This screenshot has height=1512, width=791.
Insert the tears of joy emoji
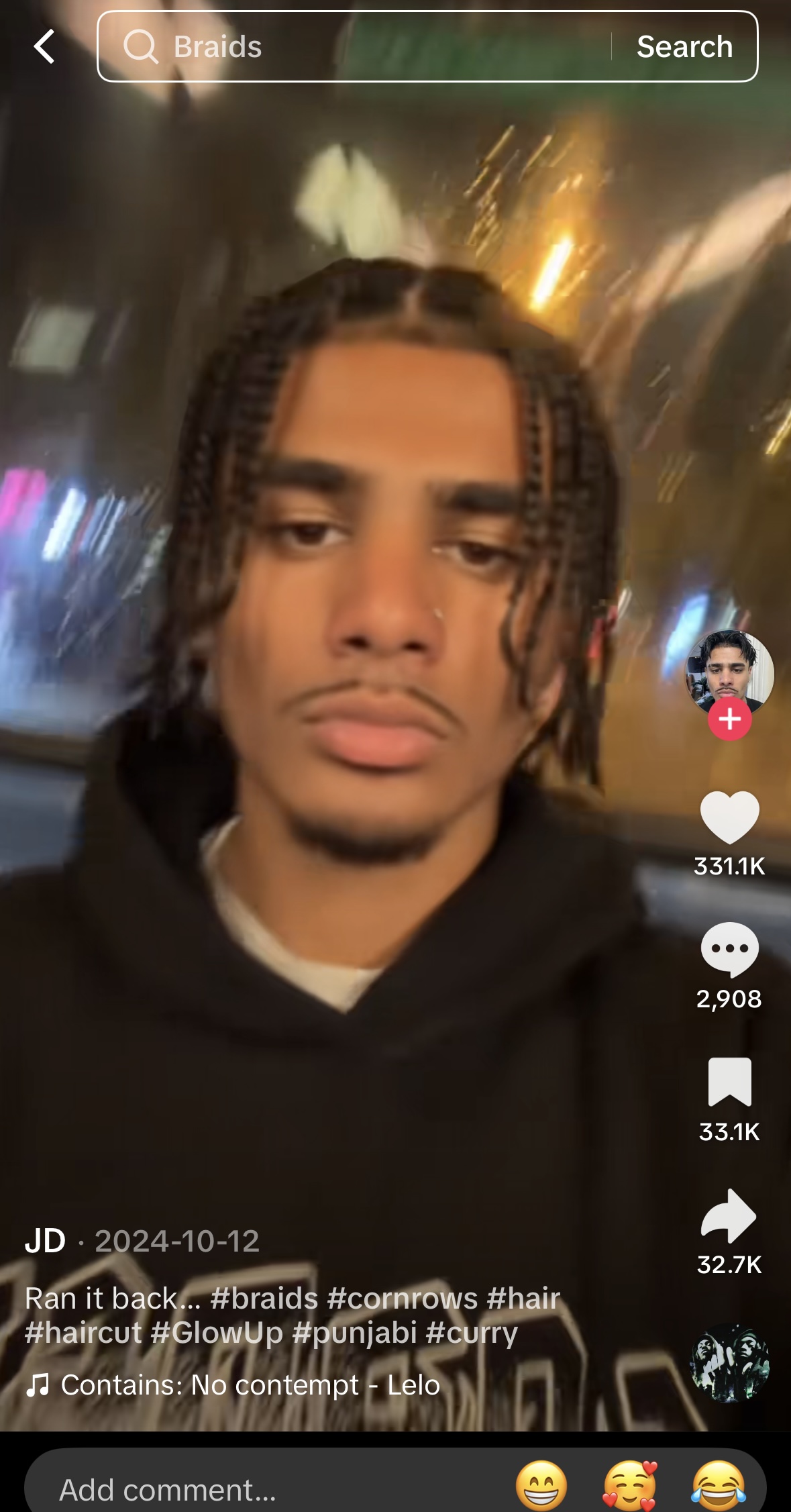[719, 1486]
